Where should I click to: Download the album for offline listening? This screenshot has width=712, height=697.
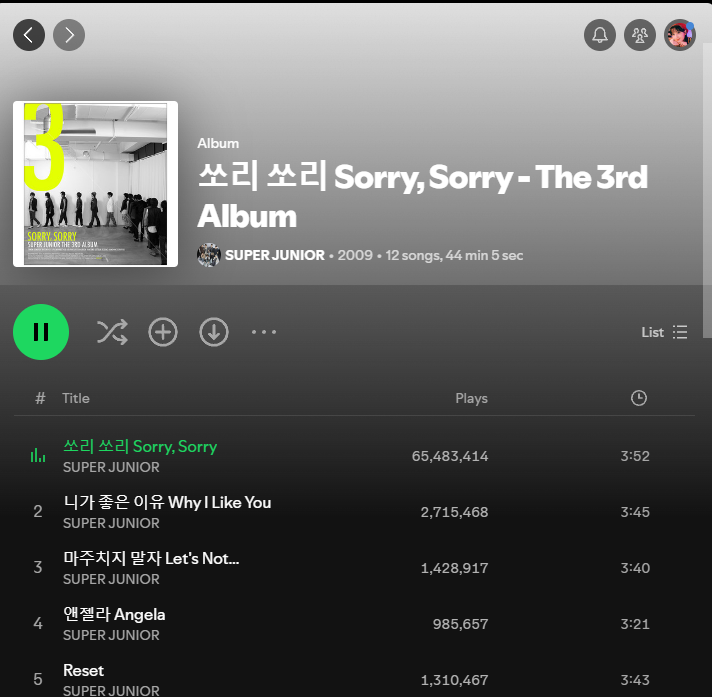click(214, 332)
